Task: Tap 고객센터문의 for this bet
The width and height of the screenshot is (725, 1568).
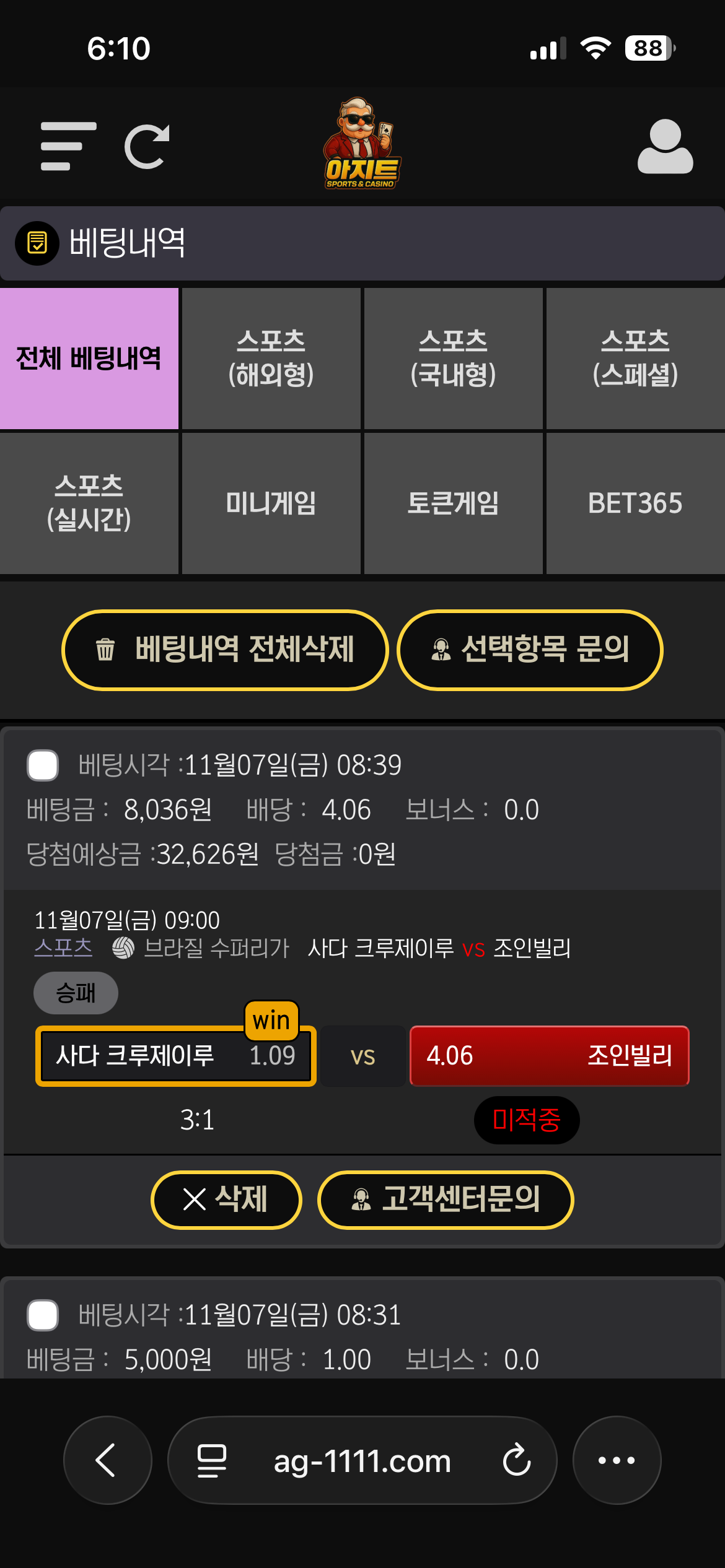Action: coord(446,1200)
